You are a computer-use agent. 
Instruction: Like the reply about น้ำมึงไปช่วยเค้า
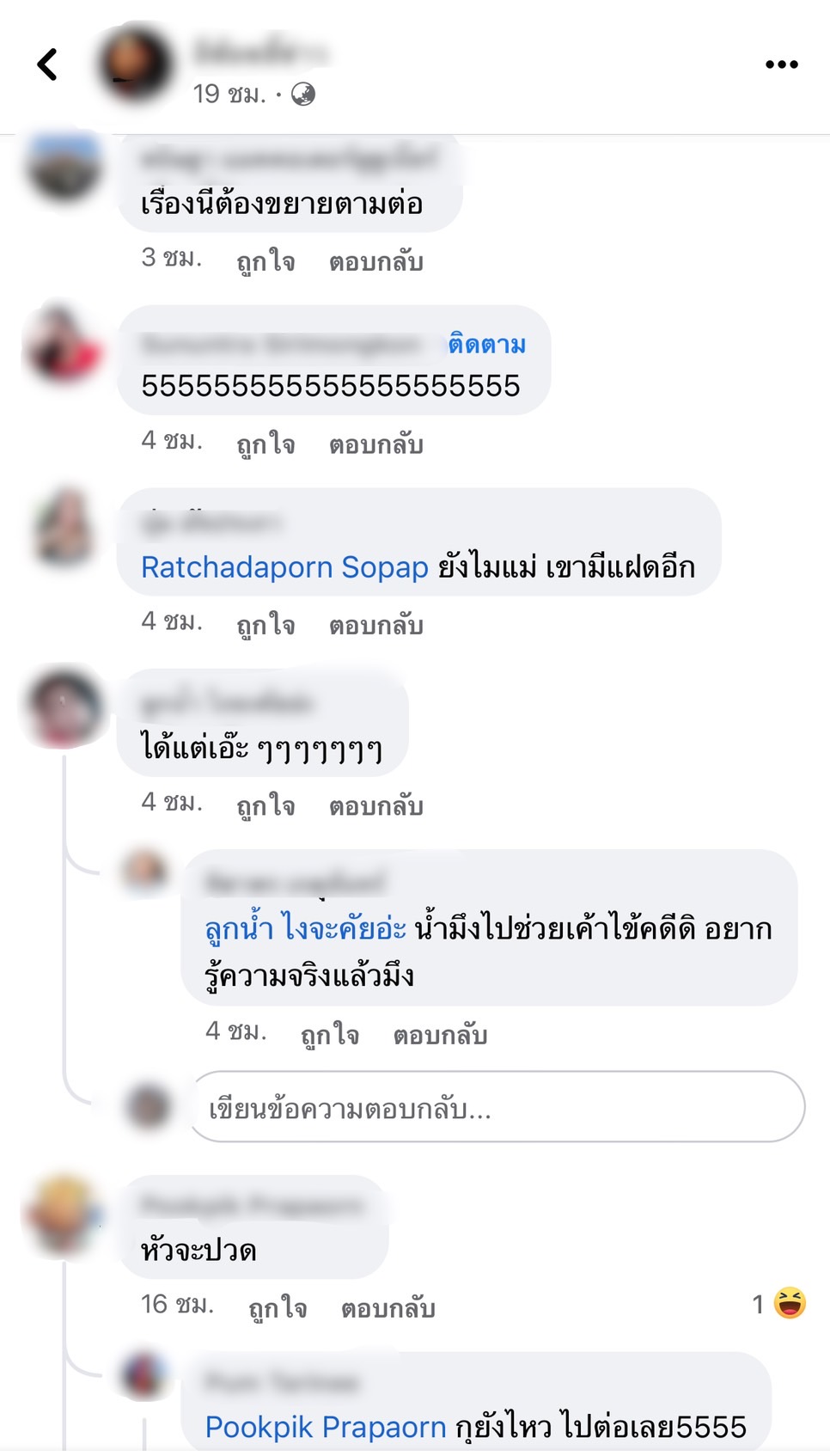(330, 1035)
